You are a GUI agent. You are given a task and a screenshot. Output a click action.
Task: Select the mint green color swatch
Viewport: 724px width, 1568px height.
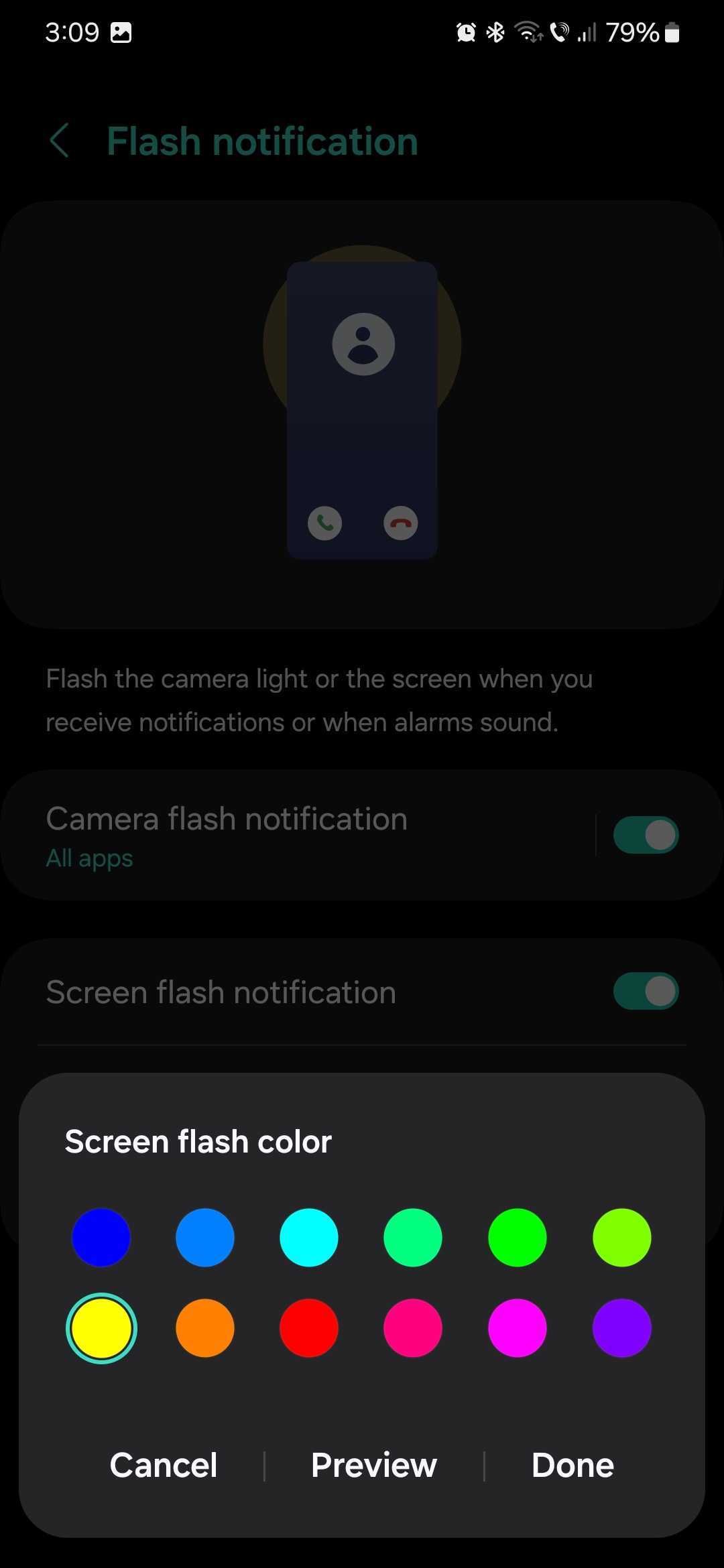413,1237
